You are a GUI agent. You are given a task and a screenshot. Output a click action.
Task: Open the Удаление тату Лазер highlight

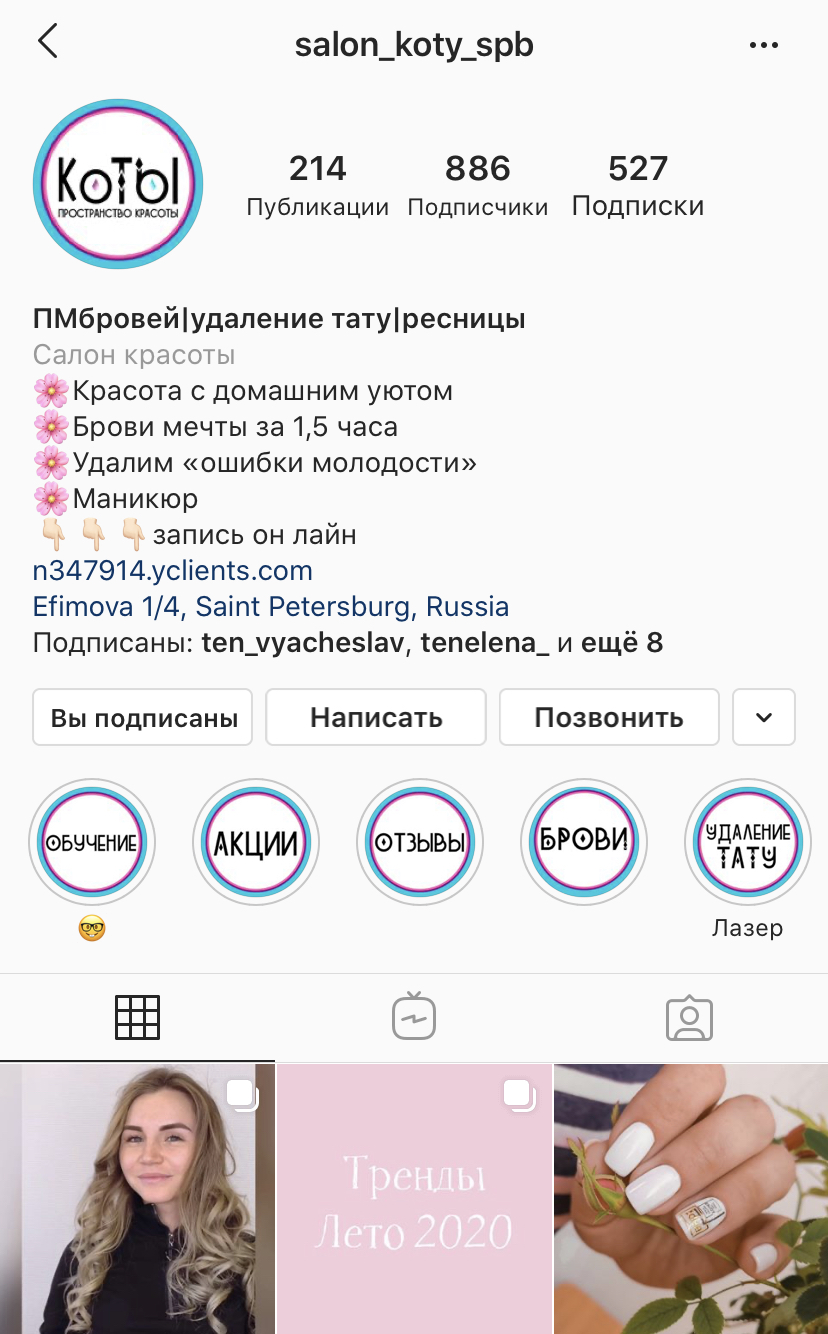[x=747, y=842]
